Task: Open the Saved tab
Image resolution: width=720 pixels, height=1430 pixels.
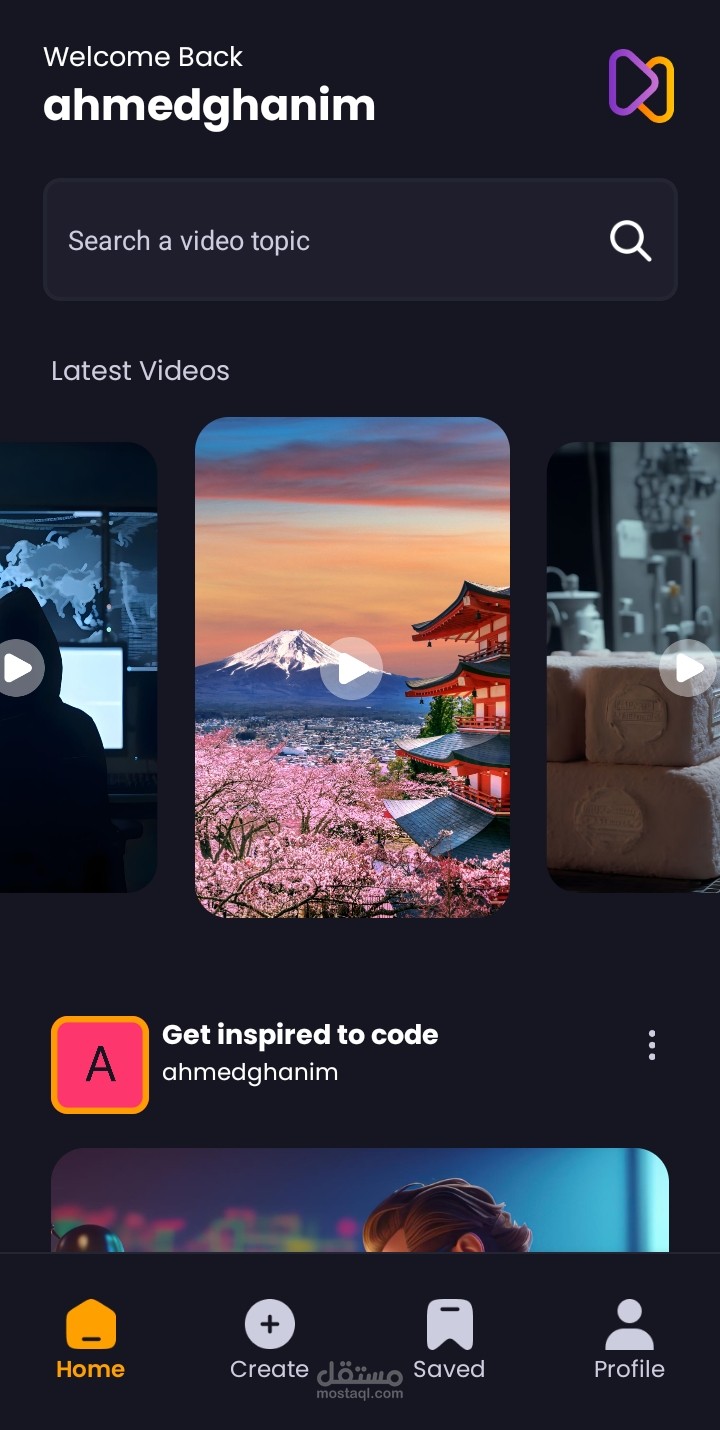Action: pos(449,1340)
